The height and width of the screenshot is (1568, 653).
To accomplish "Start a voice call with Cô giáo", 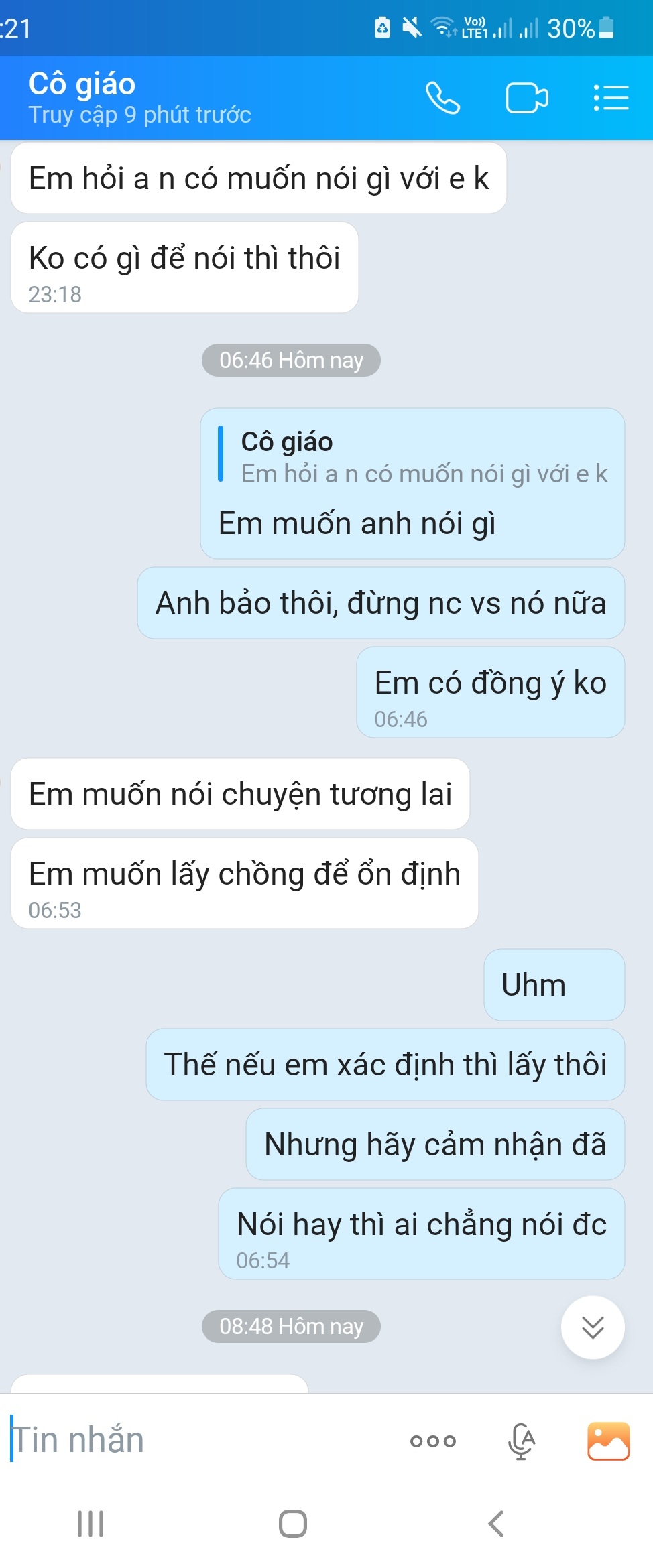I will click(x=442, y=99).
